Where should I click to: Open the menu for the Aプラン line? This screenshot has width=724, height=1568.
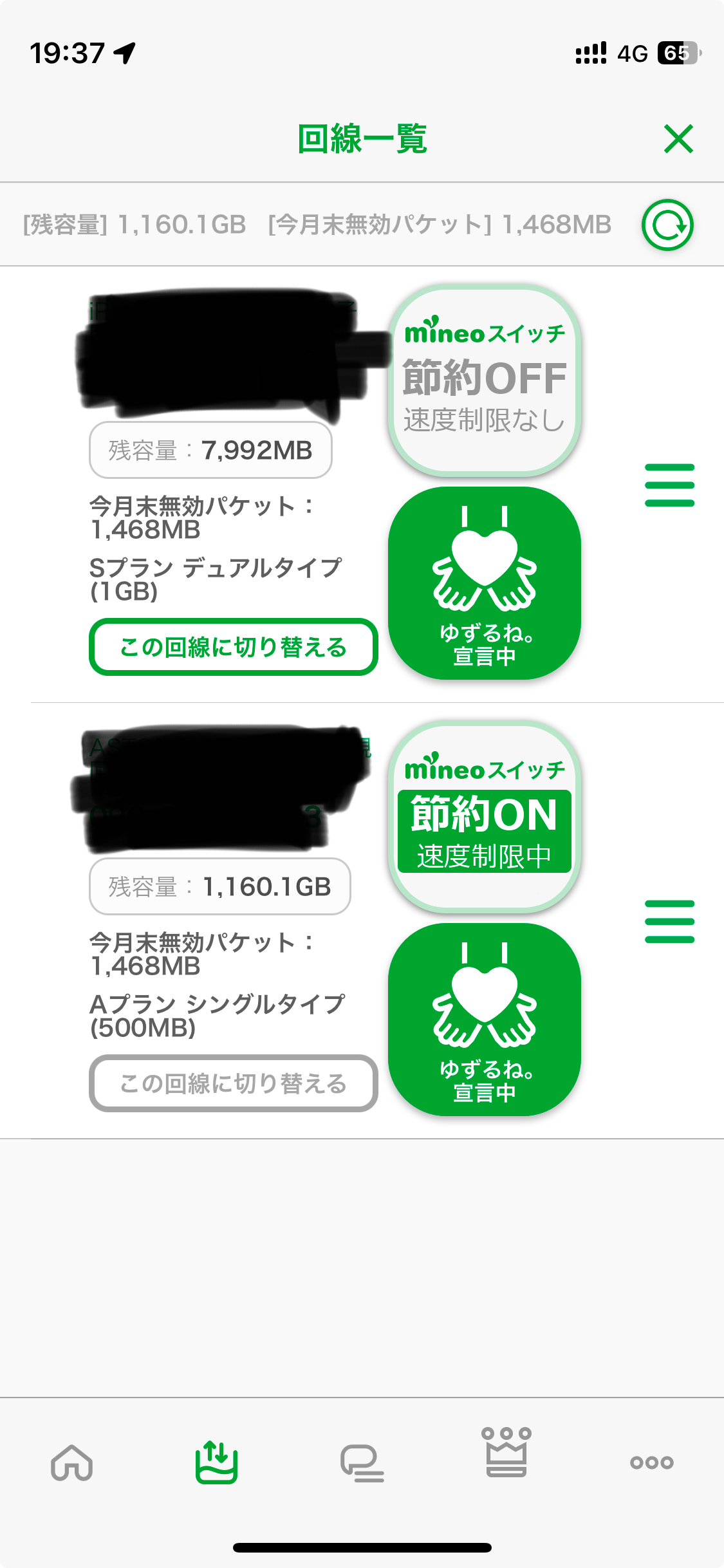(669, 921)
